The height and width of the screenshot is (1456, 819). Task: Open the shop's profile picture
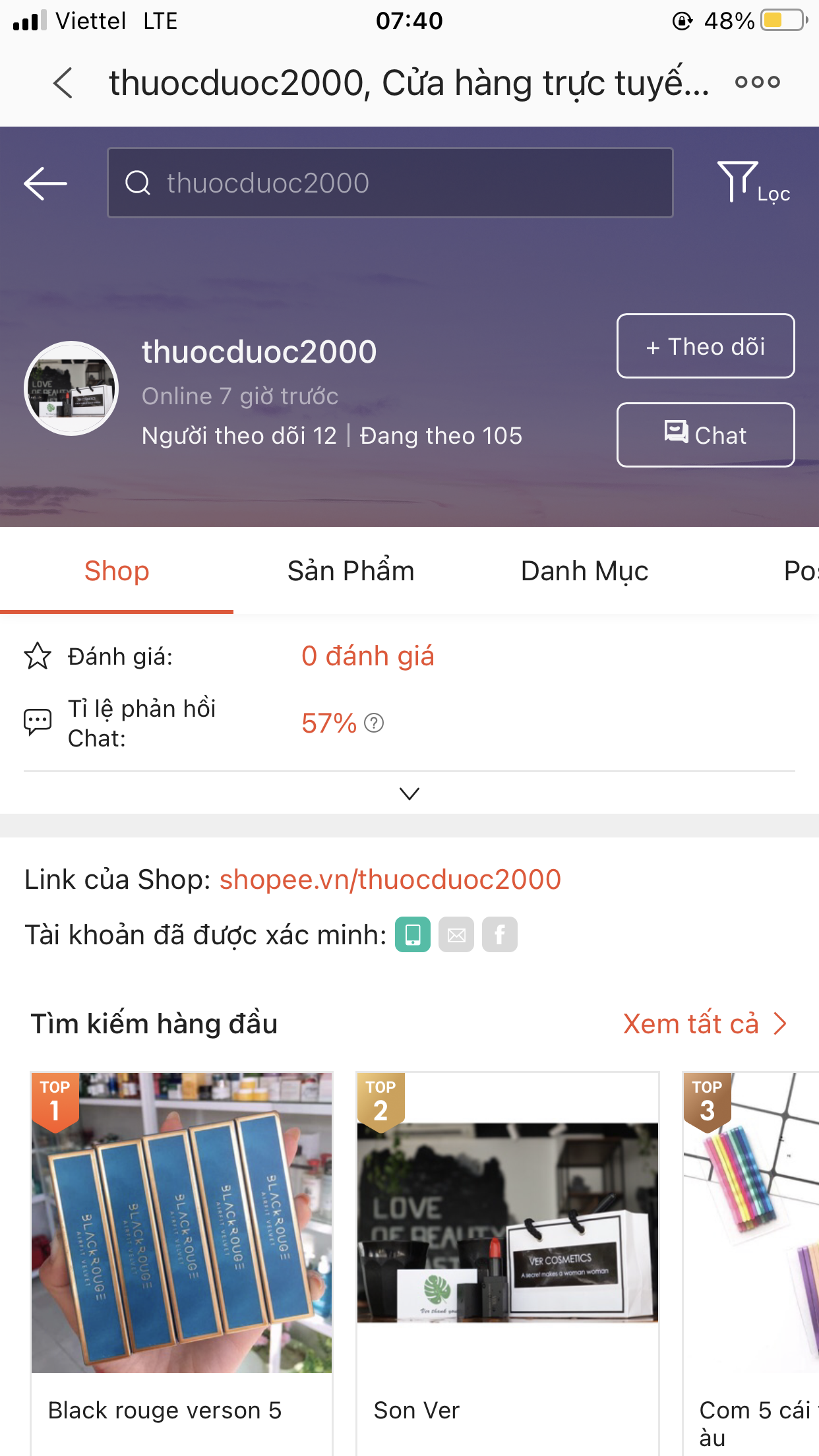[x=71, y=388]
